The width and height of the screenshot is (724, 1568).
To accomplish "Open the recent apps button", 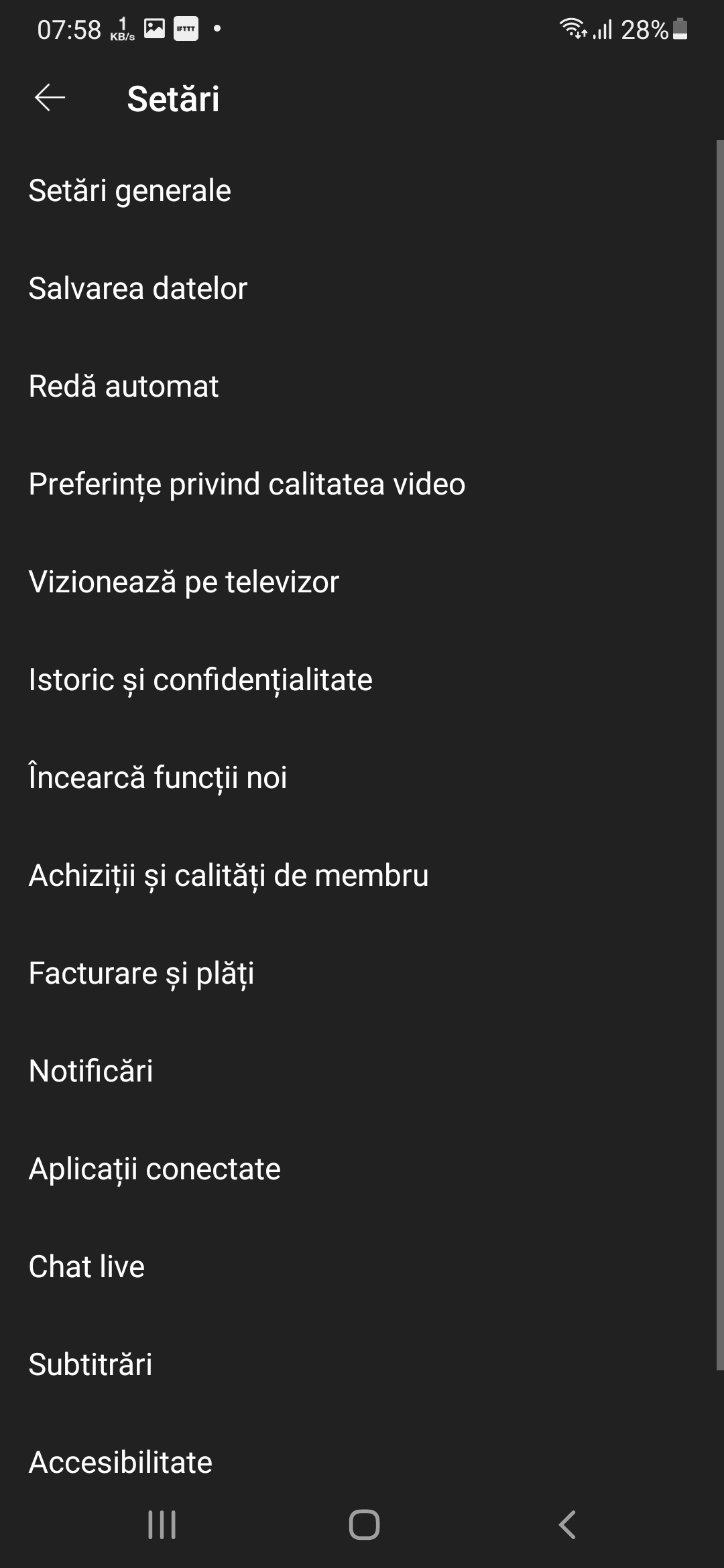I will 162,1525.
